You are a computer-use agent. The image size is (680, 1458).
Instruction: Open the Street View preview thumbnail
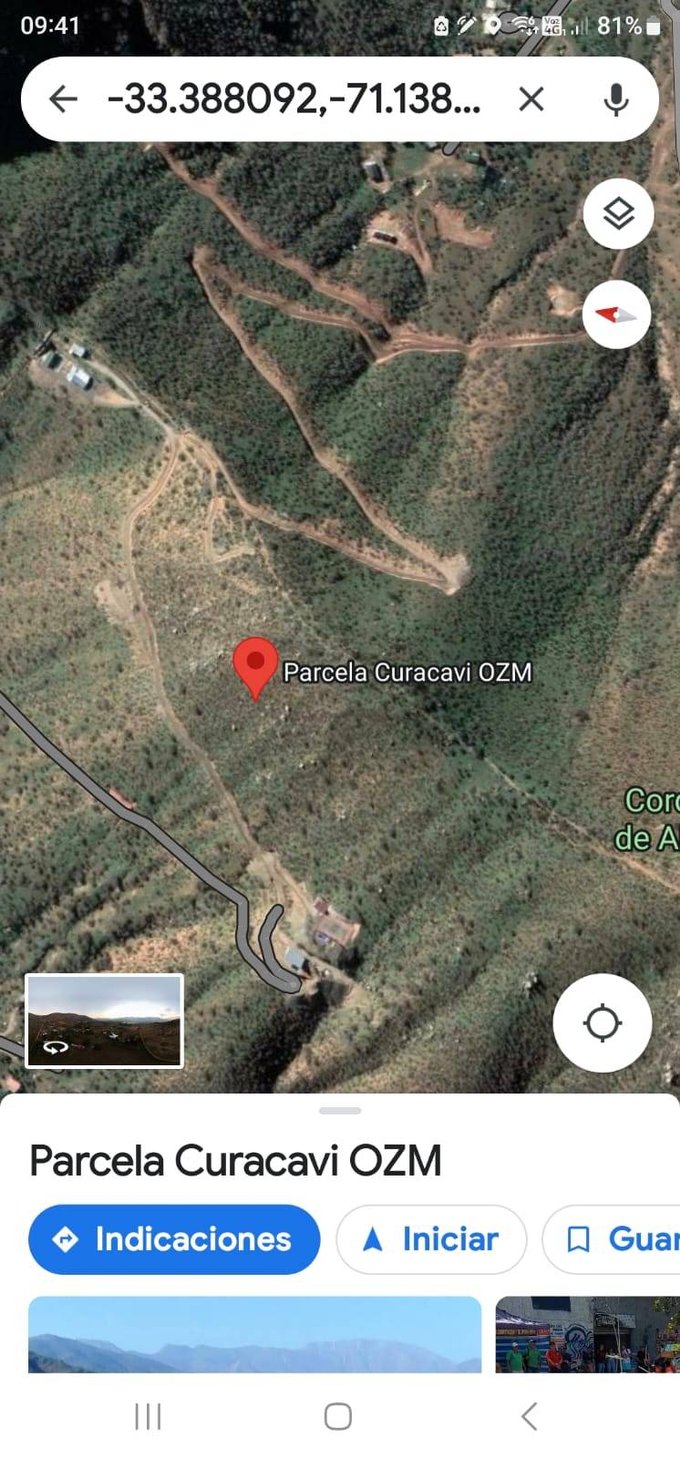click(104, 1021)
